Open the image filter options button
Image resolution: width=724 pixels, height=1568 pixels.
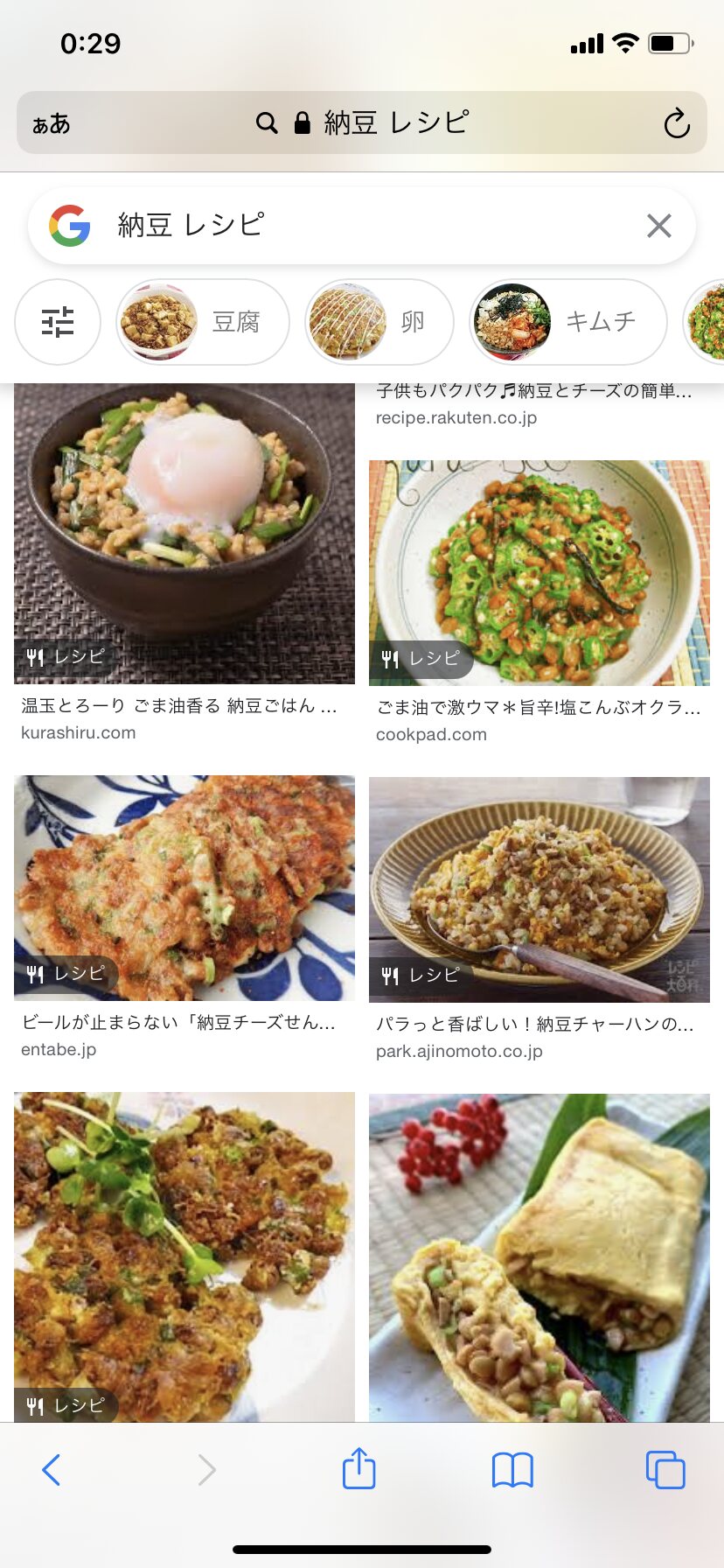(x=58, y=322)
